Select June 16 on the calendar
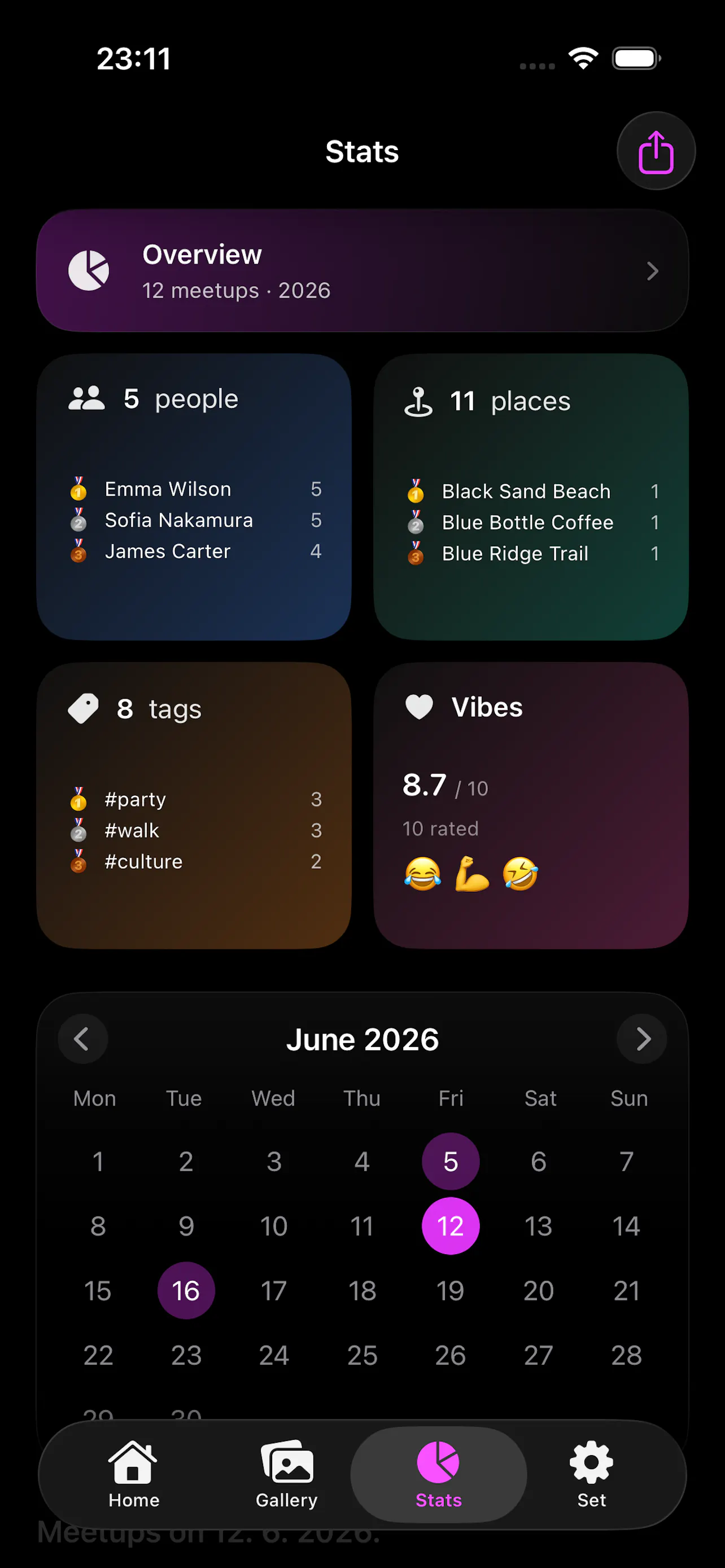The height and width of the screenshot is (1568, 725). (186, 1290)
